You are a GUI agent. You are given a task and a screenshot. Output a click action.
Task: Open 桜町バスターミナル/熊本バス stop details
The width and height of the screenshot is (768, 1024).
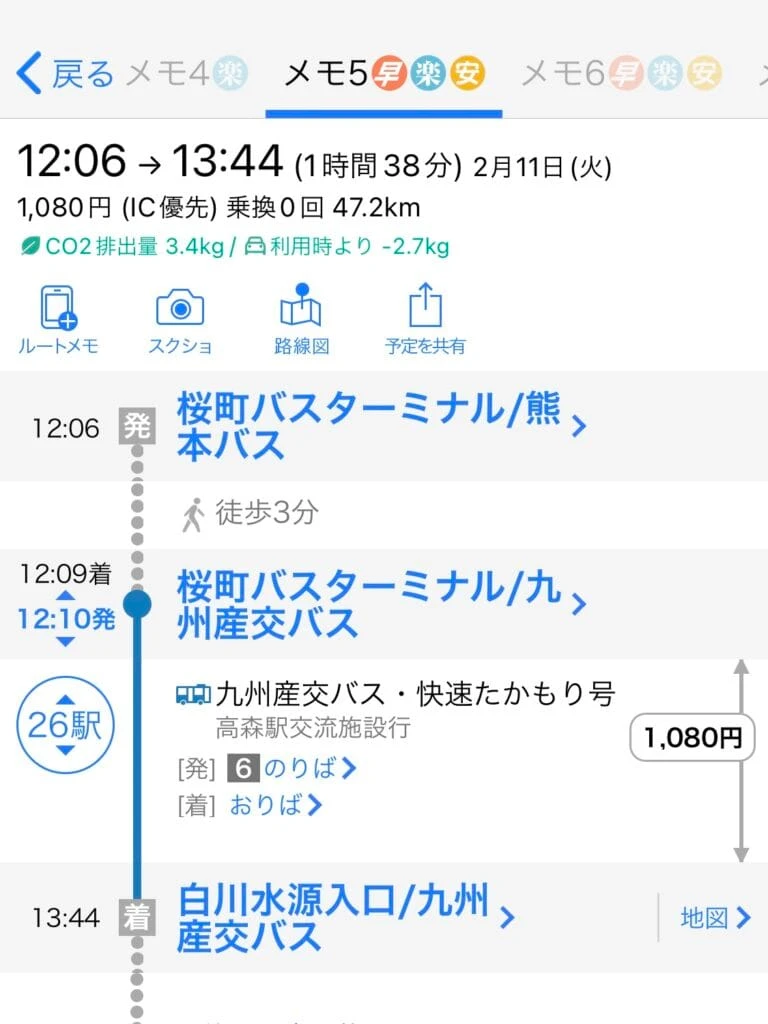coord(381,426)
